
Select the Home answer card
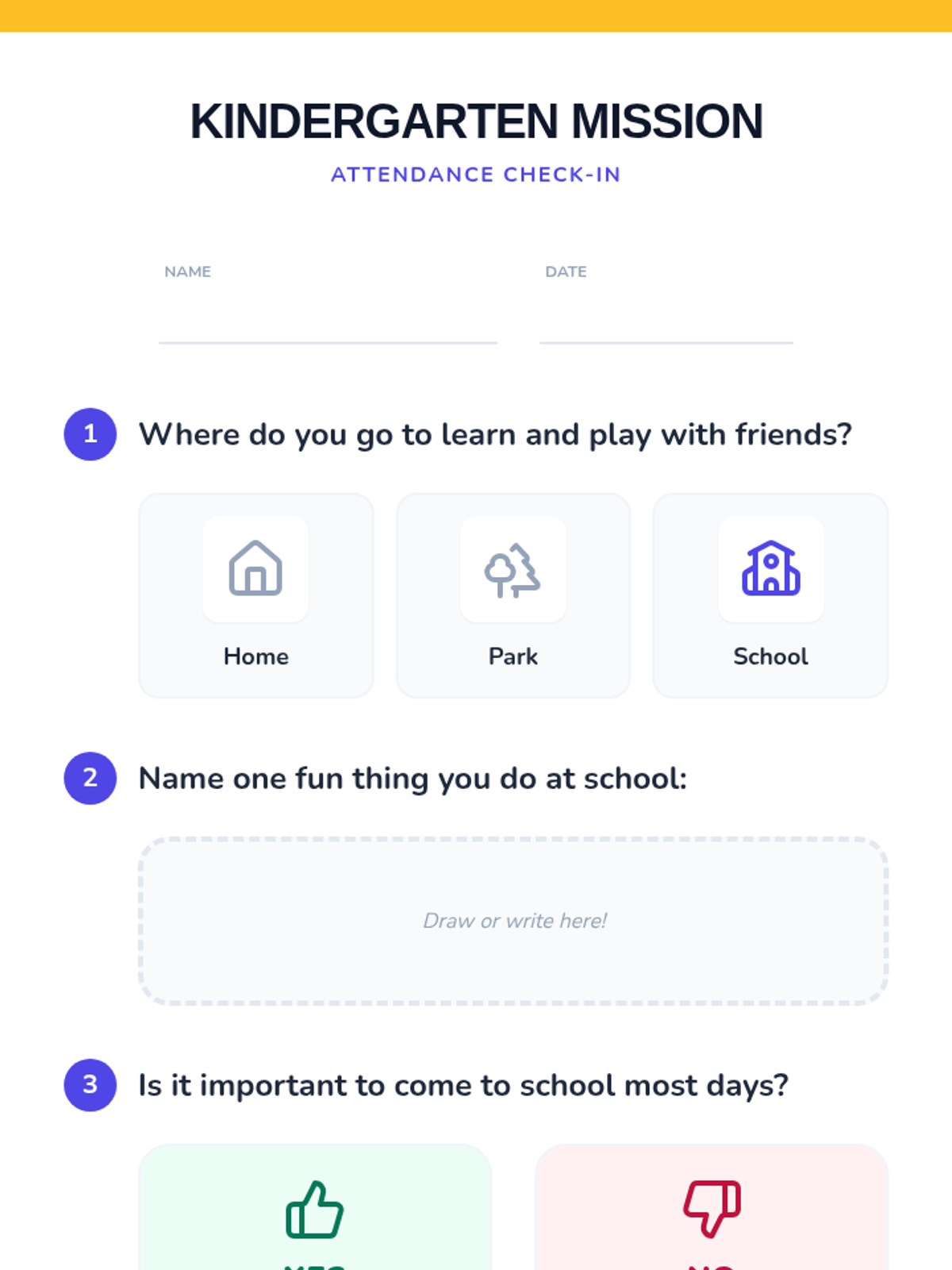point(256,596)
